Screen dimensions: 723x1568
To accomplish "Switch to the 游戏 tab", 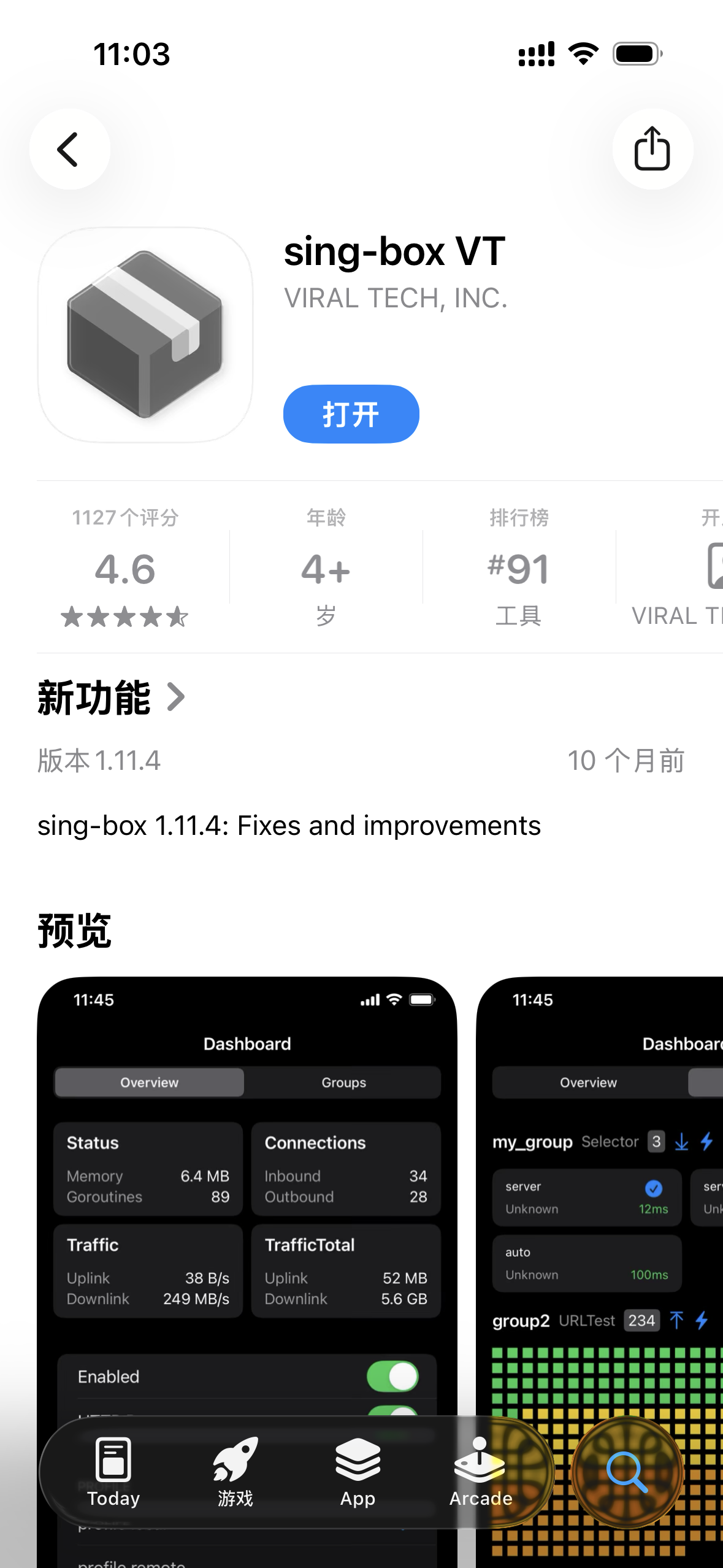I will 235,1472.
